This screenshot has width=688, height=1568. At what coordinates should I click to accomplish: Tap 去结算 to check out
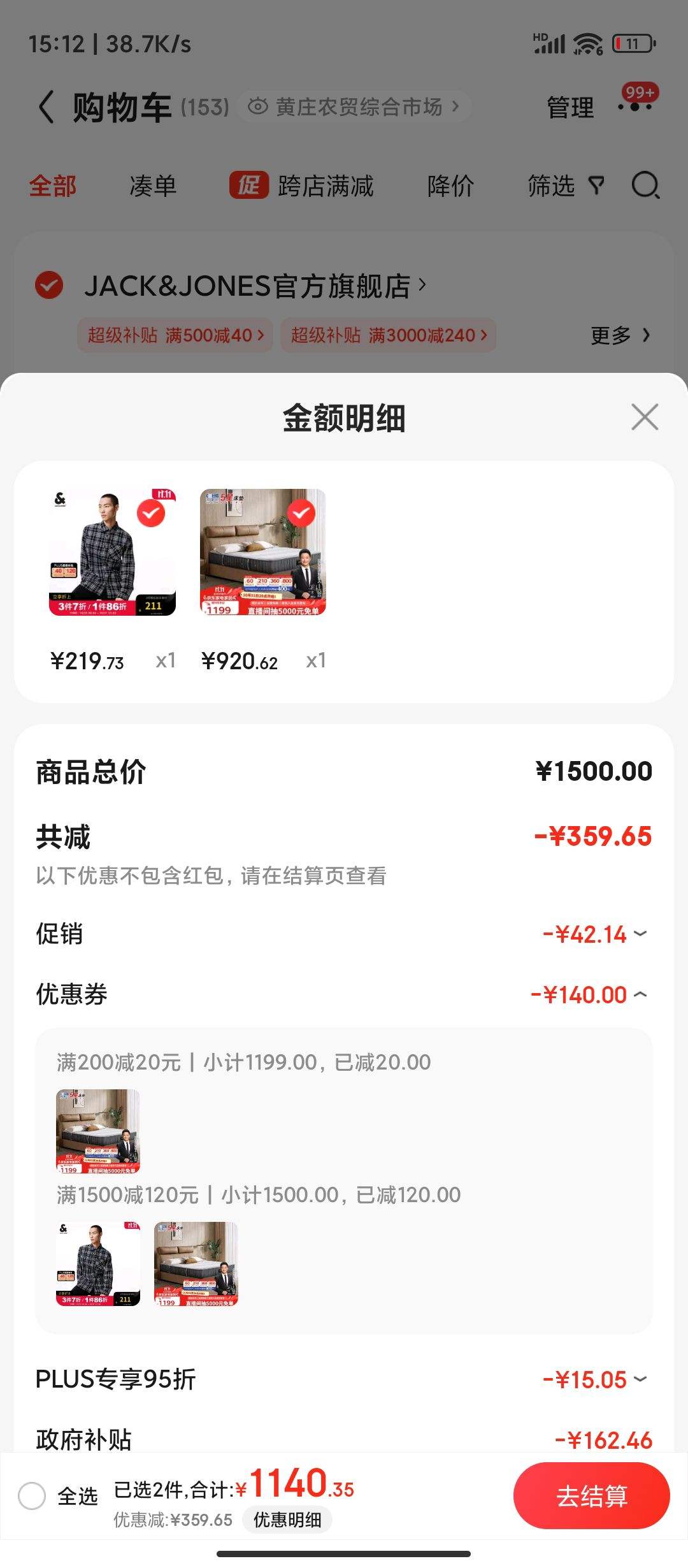coord(591,1495)
